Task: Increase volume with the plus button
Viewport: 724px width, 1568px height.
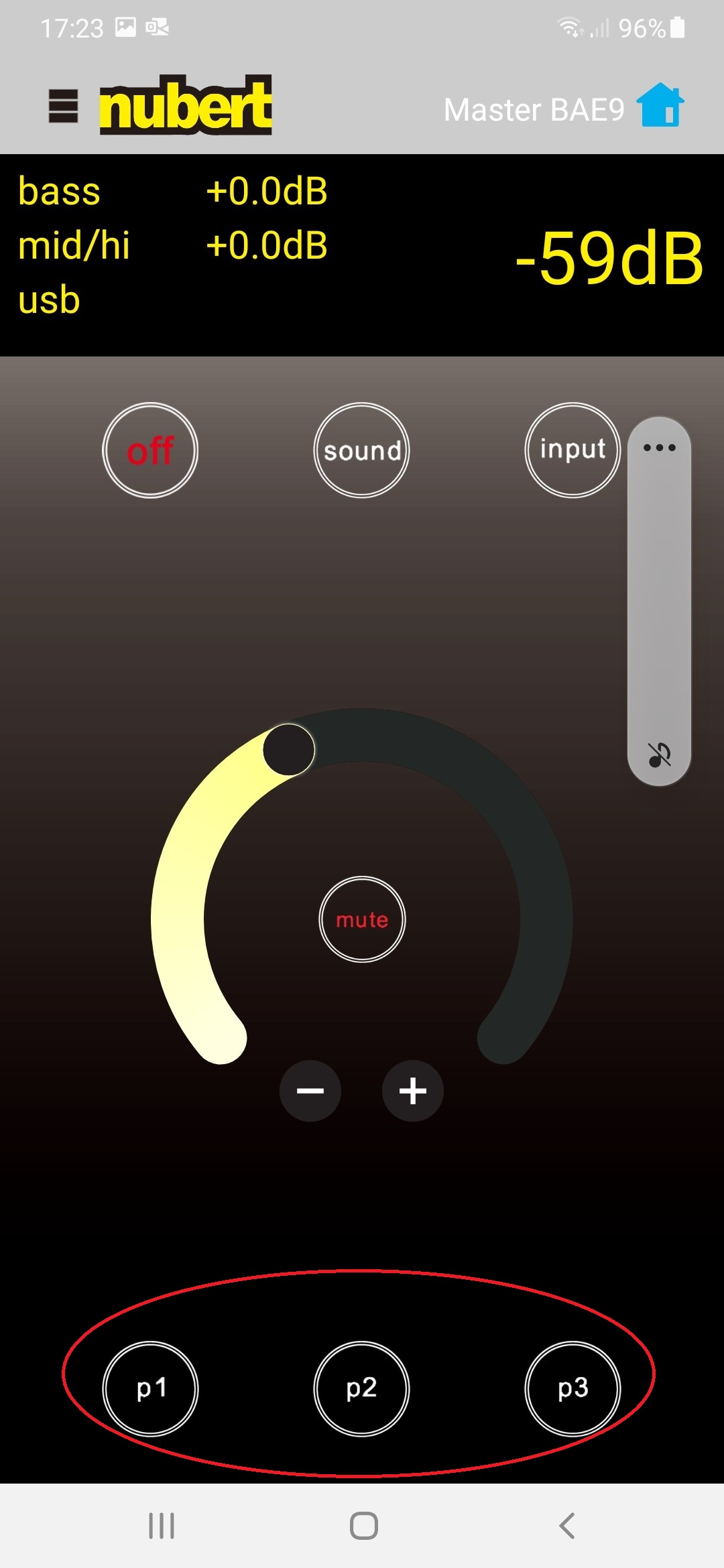Action: (413, 1091)
